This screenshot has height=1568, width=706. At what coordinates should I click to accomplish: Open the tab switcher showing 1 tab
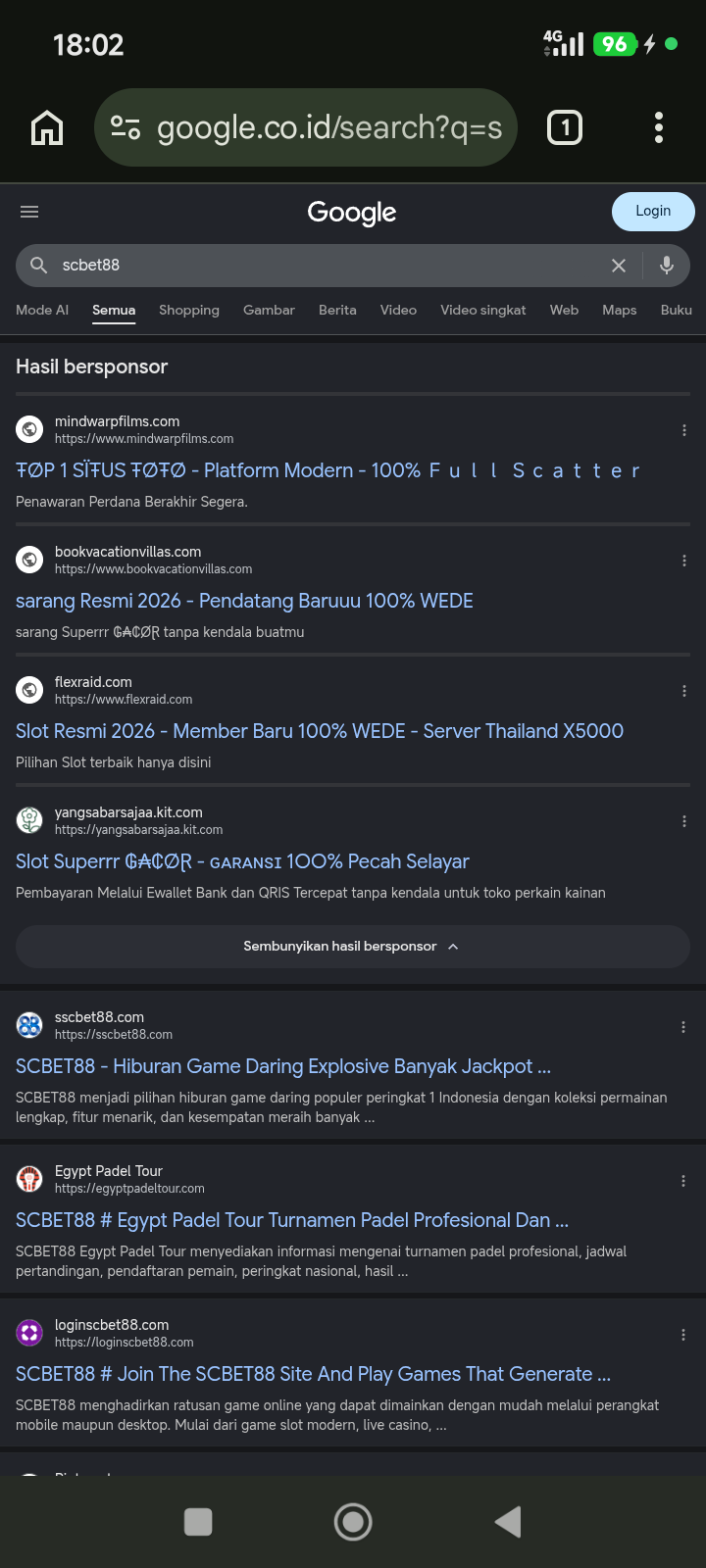coord(564,127)
